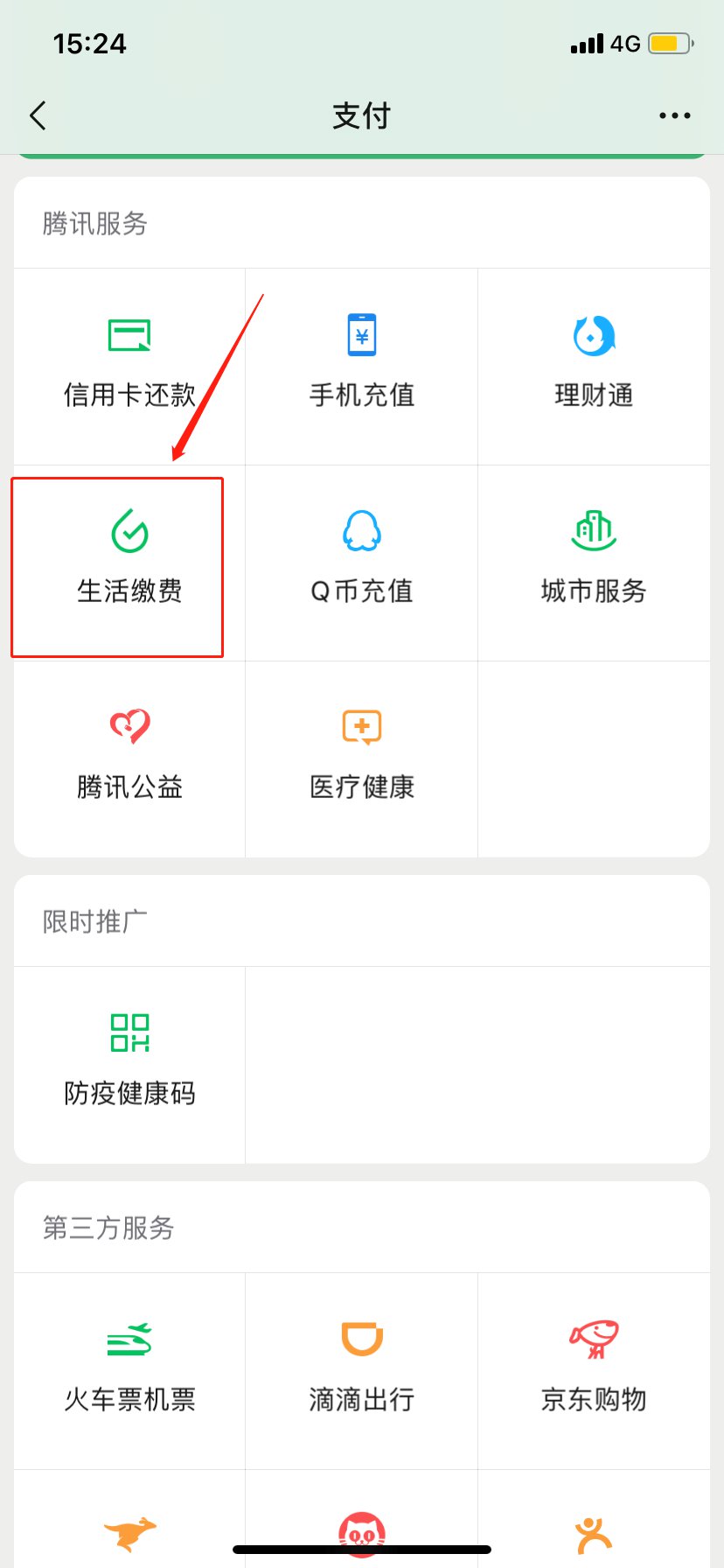Select 手机充值 to top up phone
Screen dimensions: 724x1568
(x=361, y=366)
